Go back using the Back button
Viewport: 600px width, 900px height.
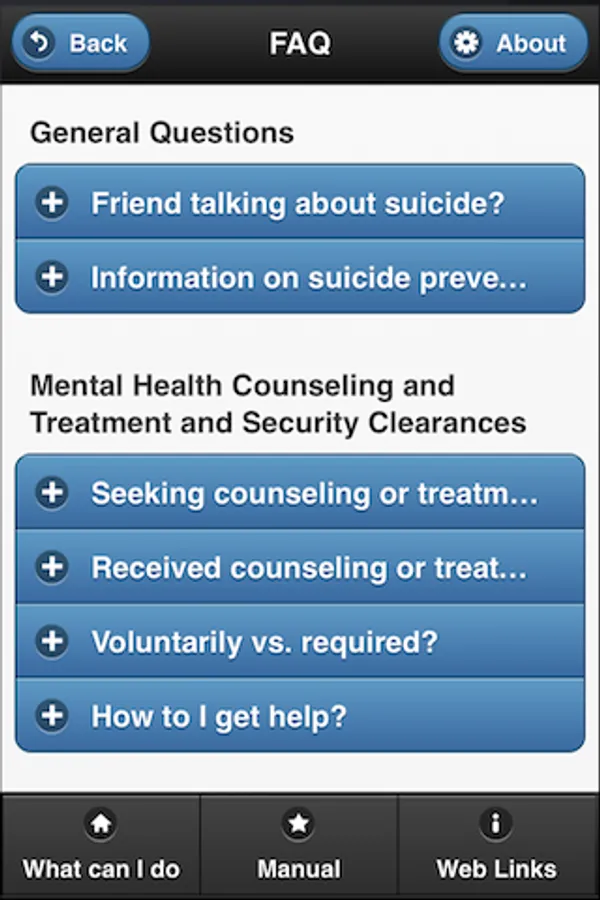click(80, 44)
